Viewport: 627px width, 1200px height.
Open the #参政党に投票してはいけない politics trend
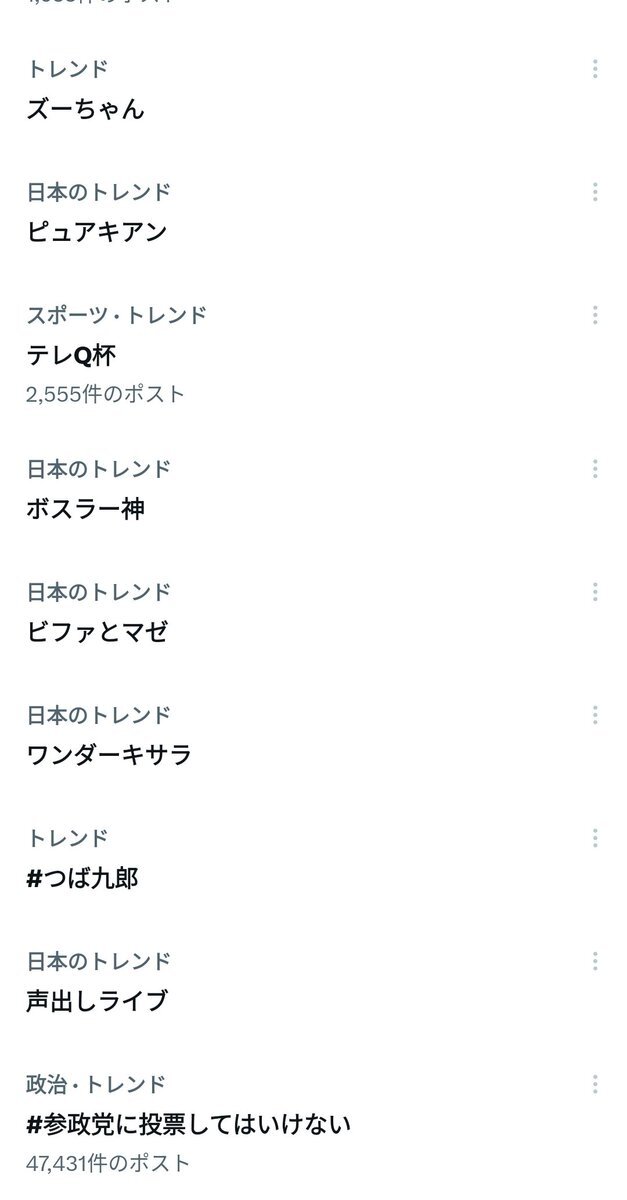[x=189, y=1124]
